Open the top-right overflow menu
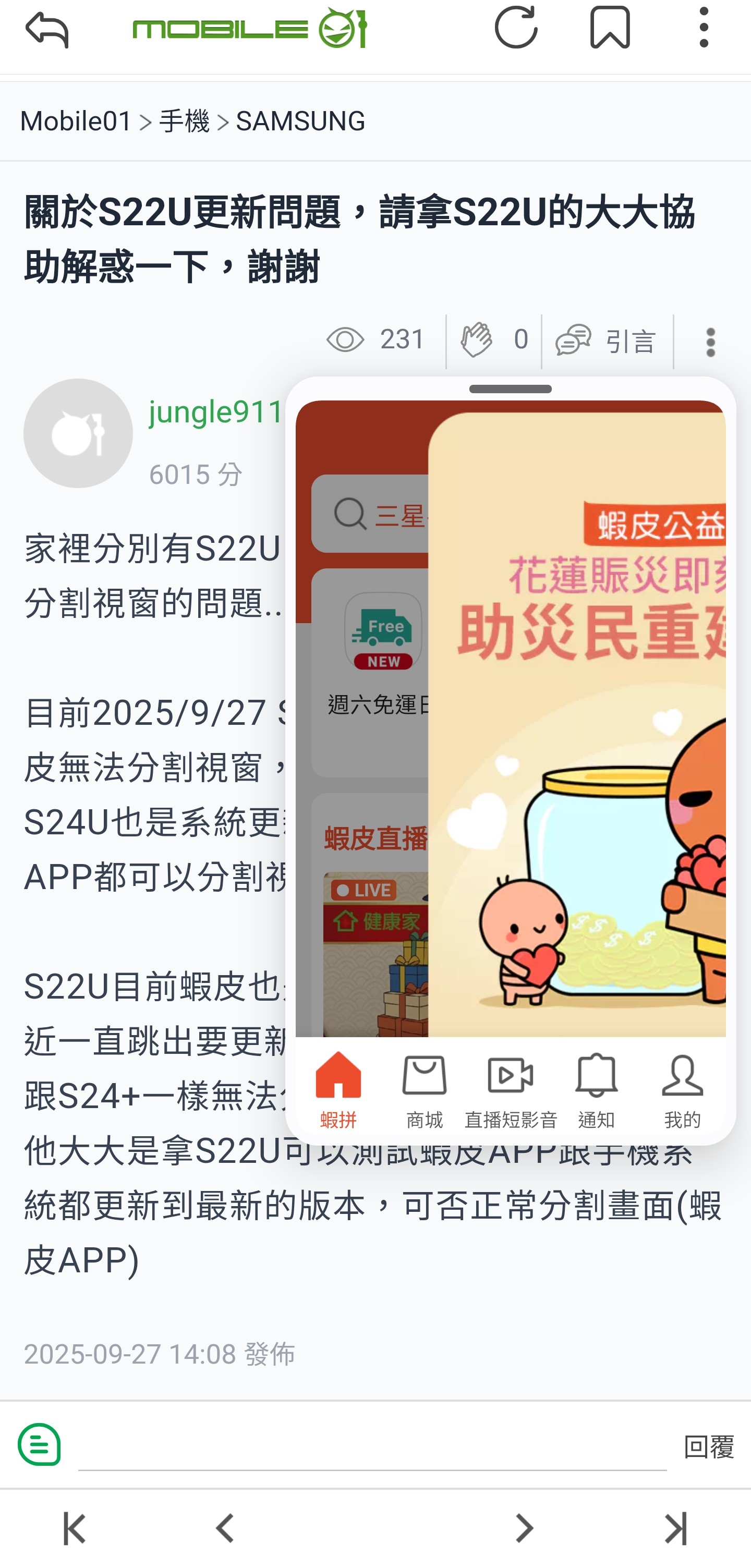This screenshot has height=1568, width=751. [704, 28]
